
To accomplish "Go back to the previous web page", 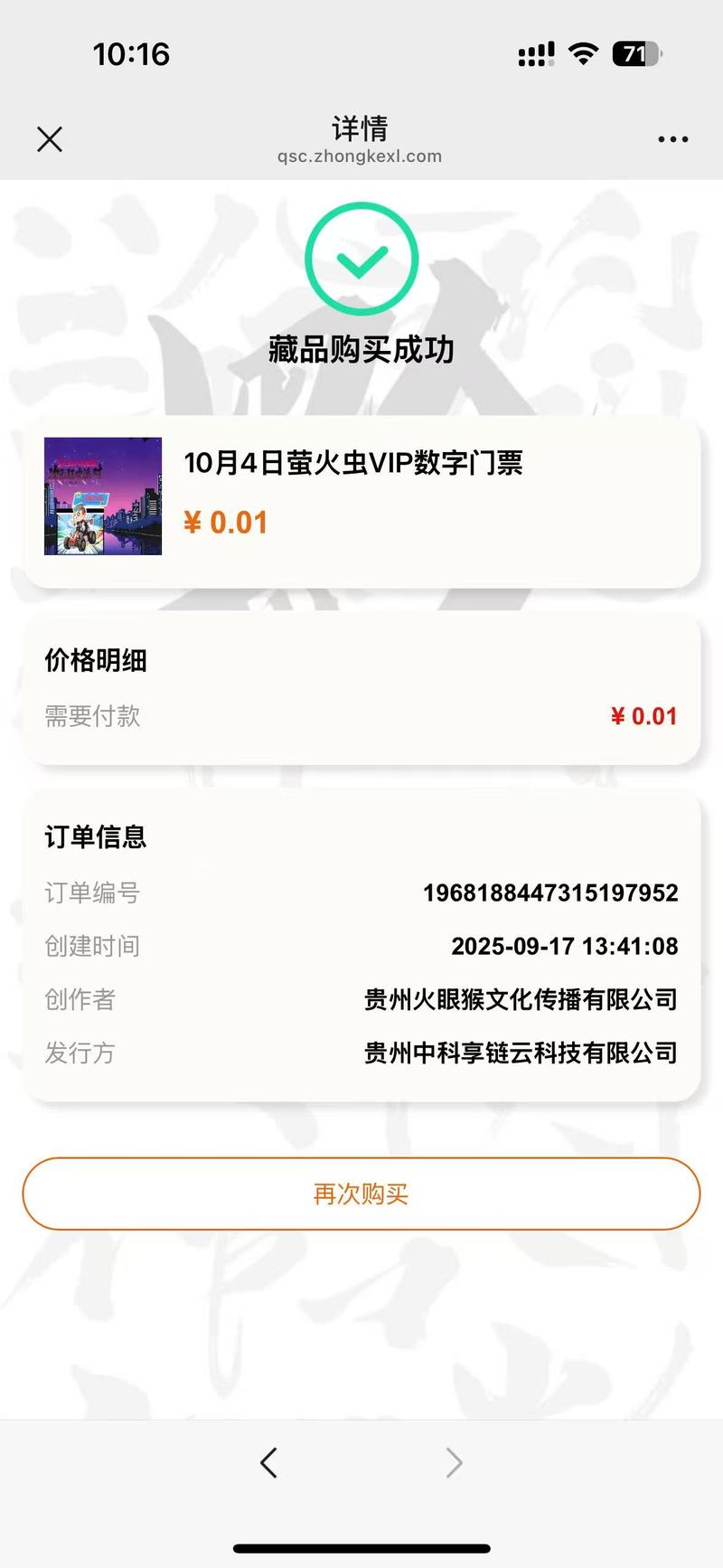I will click(268, 1462).
